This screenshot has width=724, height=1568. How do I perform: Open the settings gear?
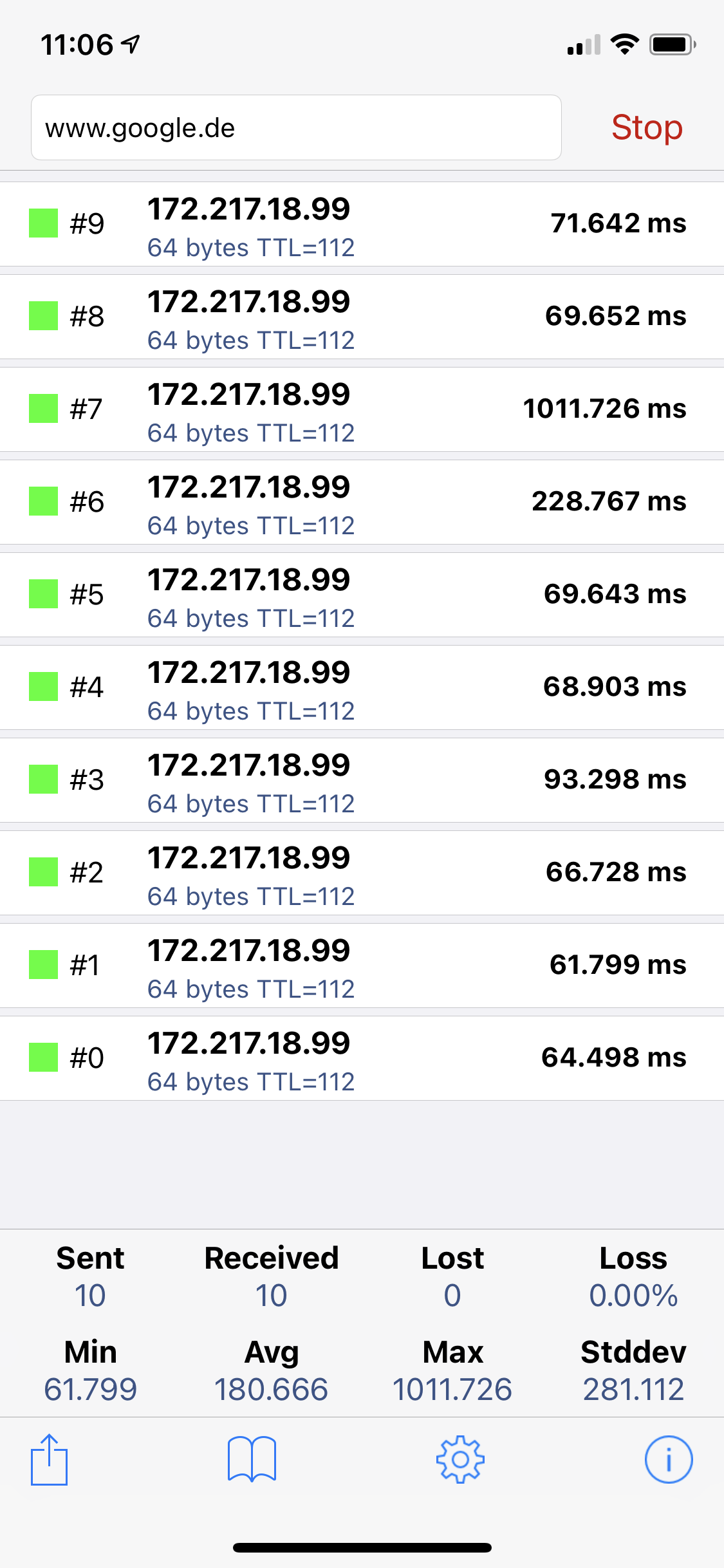tap(460, 1459)
